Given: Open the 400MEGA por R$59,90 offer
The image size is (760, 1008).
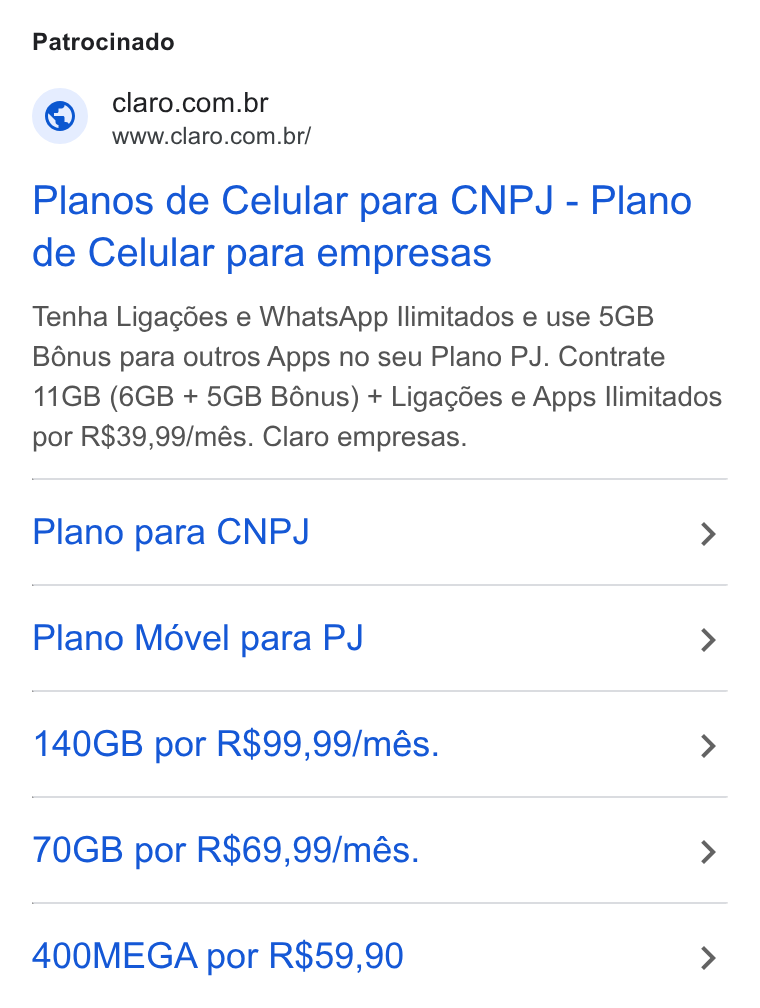Looking at the screenshot, I should (x=379, y=956).
